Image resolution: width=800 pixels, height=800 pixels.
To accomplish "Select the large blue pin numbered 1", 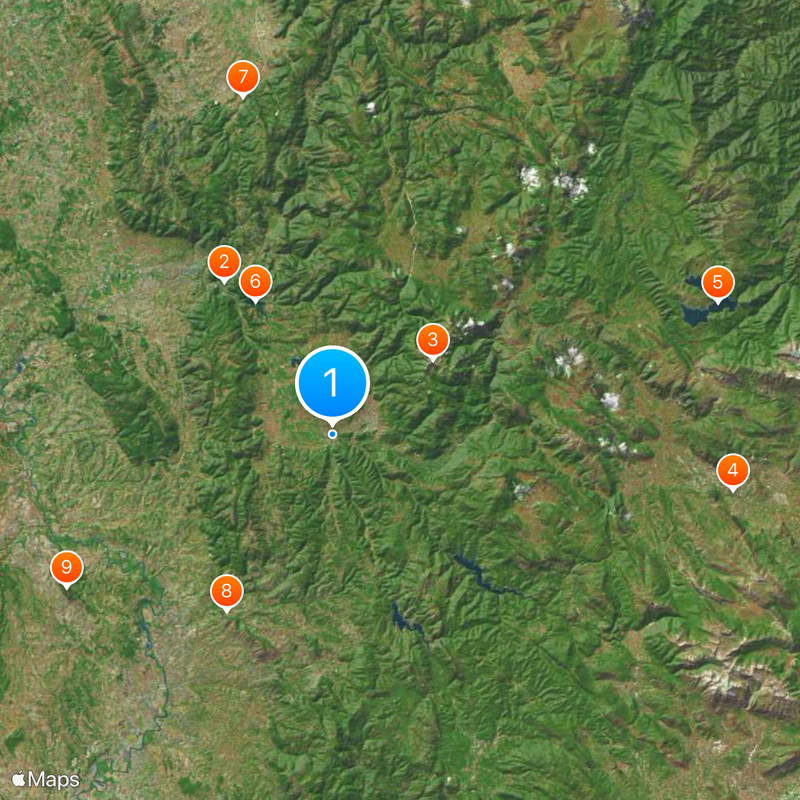I will tap(333, 383).
